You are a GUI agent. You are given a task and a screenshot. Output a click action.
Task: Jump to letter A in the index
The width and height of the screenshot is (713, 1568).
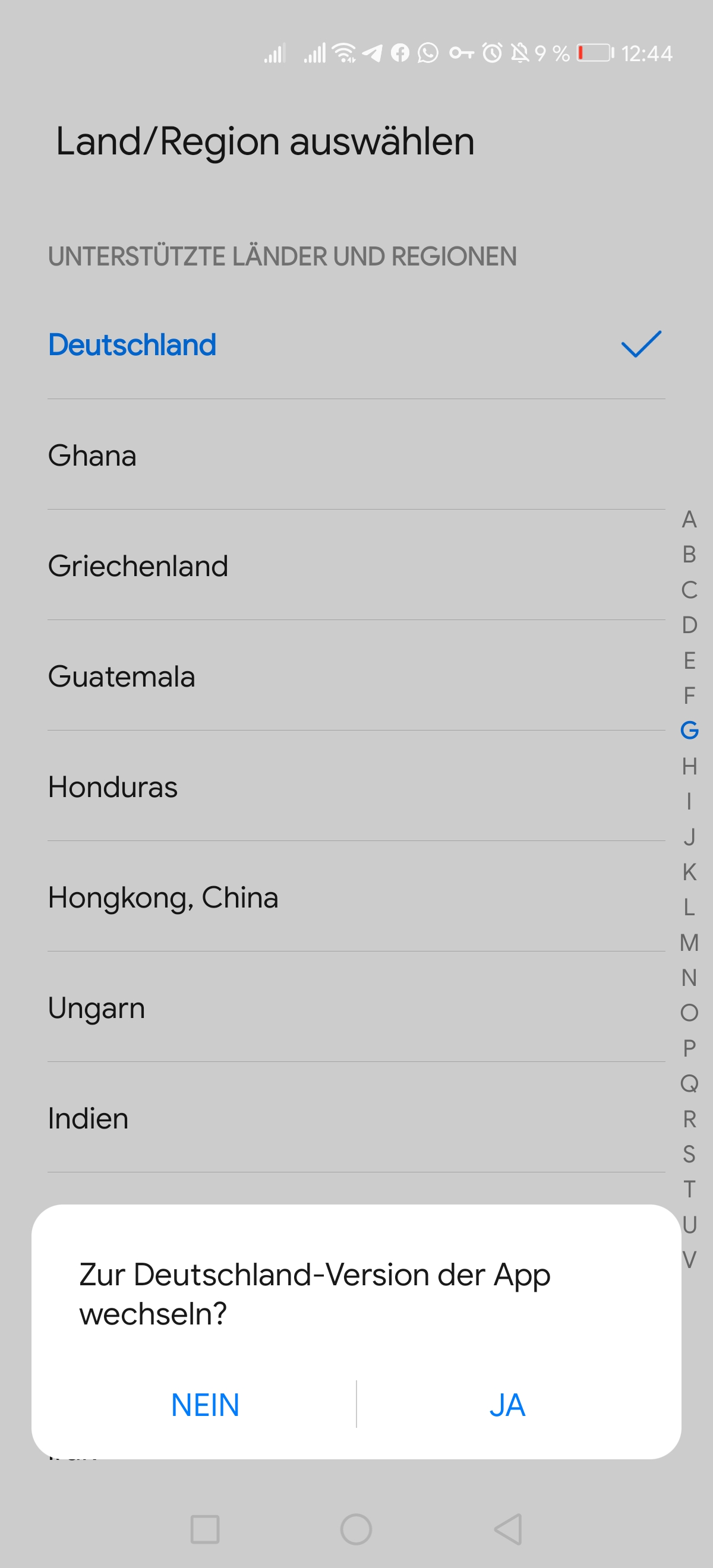click(x=689, y=519)
